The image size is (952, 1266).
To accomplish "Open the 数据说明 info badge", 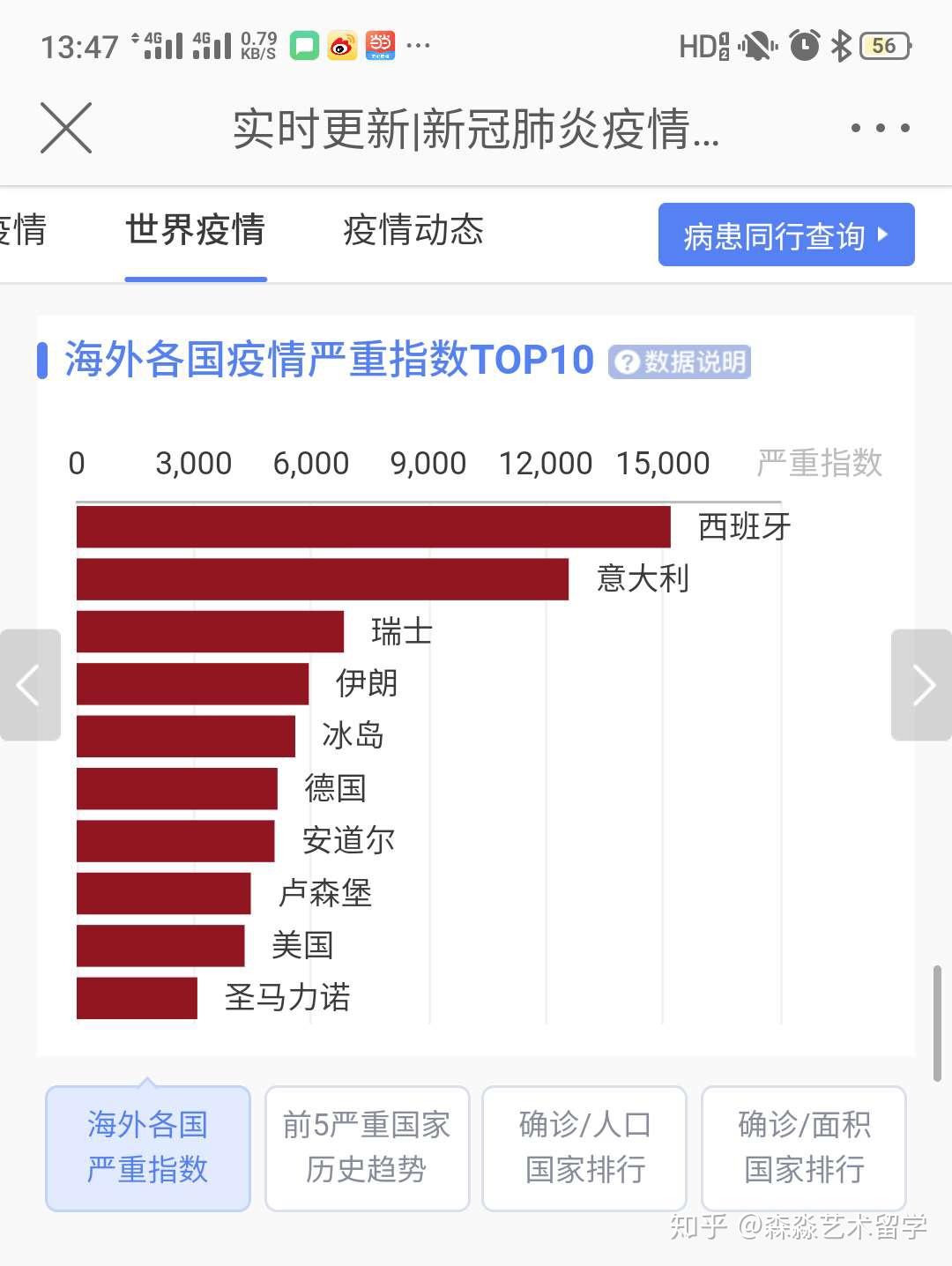I will [x=680, y=362].
